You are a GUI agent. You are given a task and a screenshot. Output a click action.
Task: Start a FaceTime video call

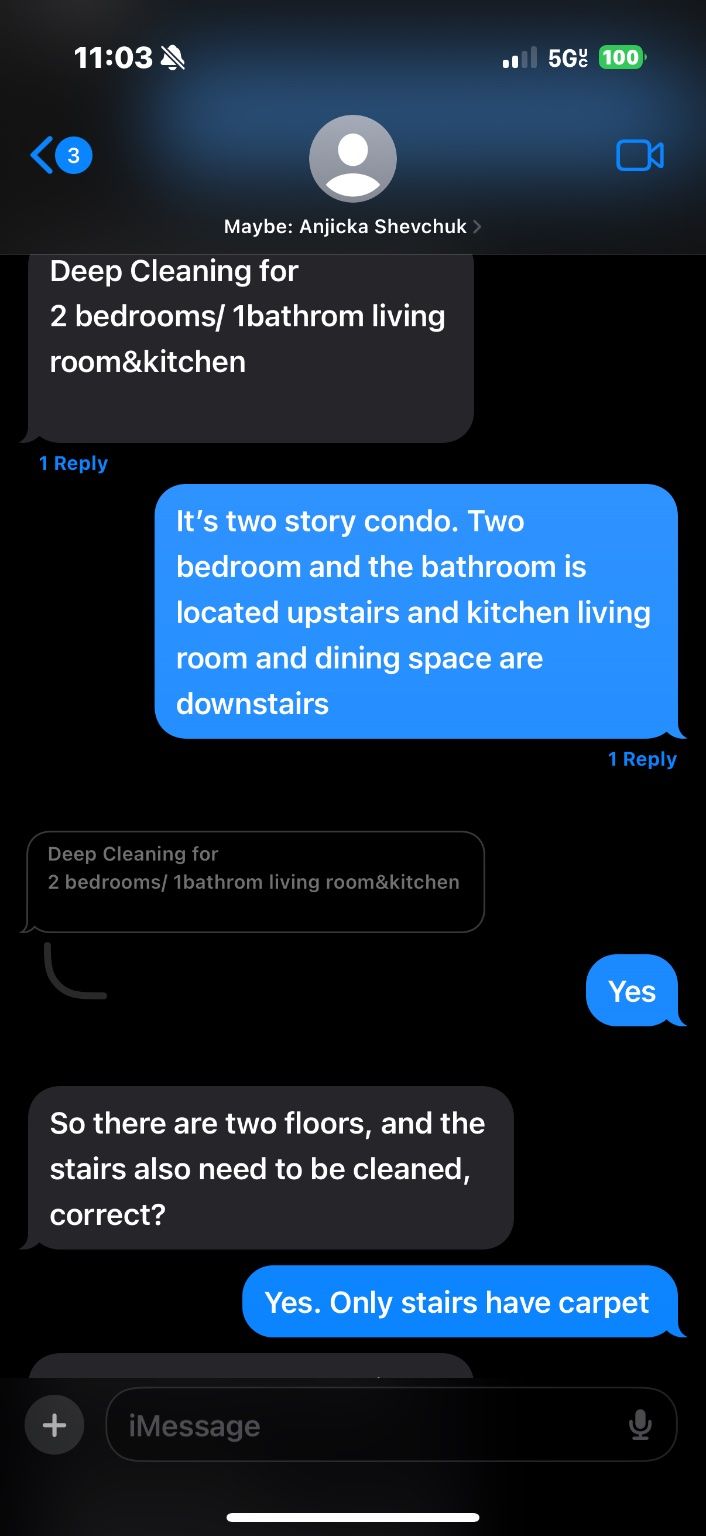(x=640, y=156)
